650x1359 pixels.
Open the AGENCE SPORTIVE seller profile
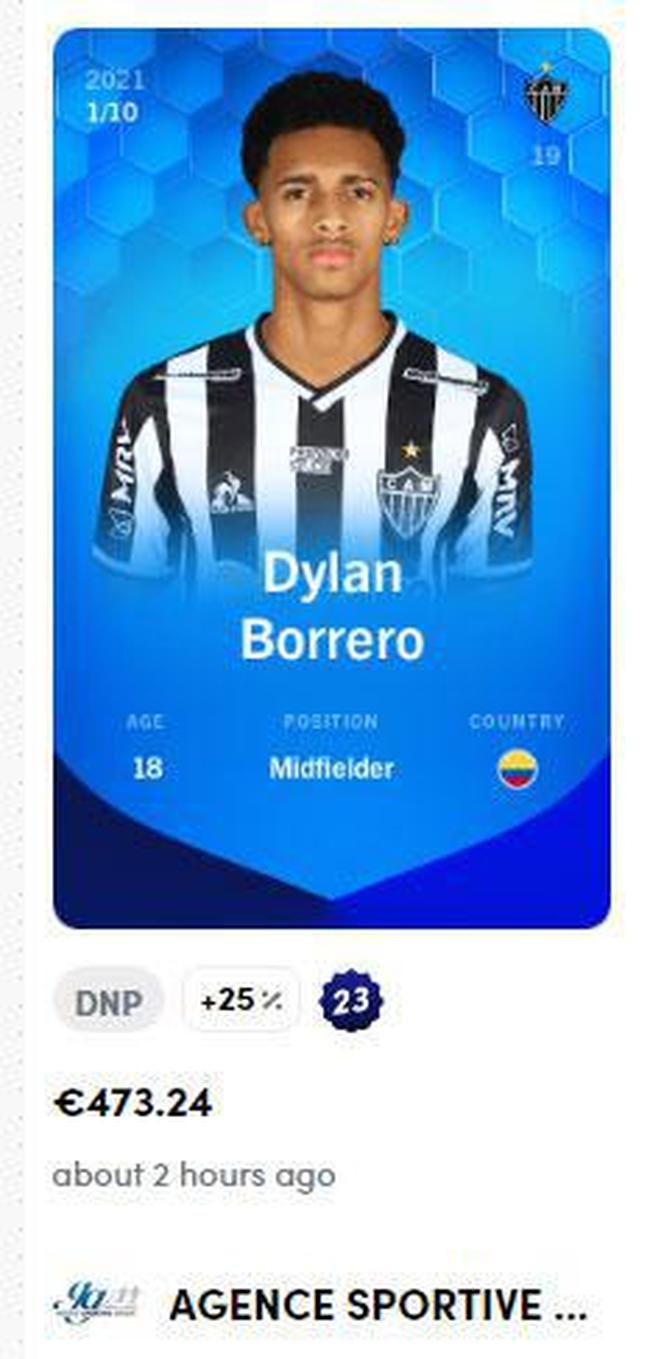tap(376, 1305)
